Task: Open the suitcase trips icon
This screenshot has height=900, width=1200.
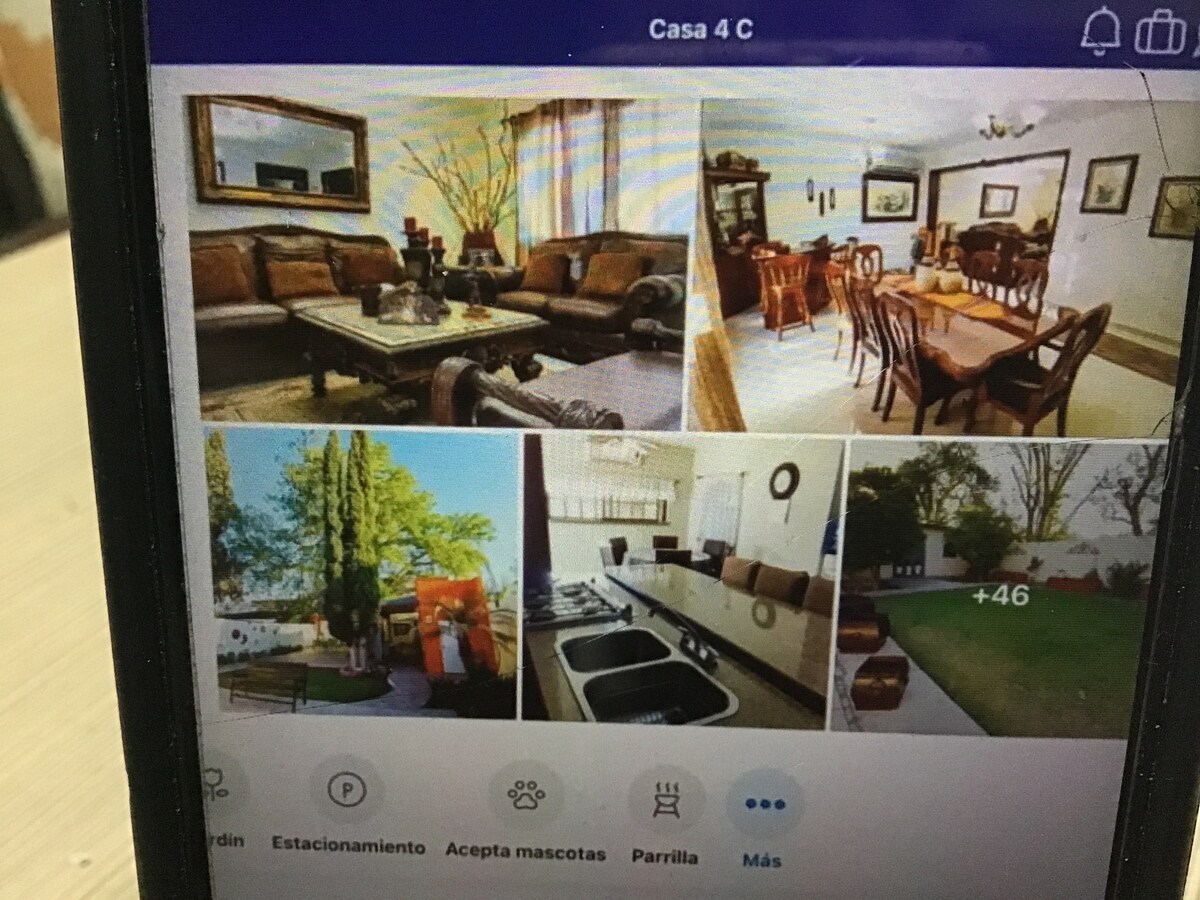Action: (x=1159, y=32)
